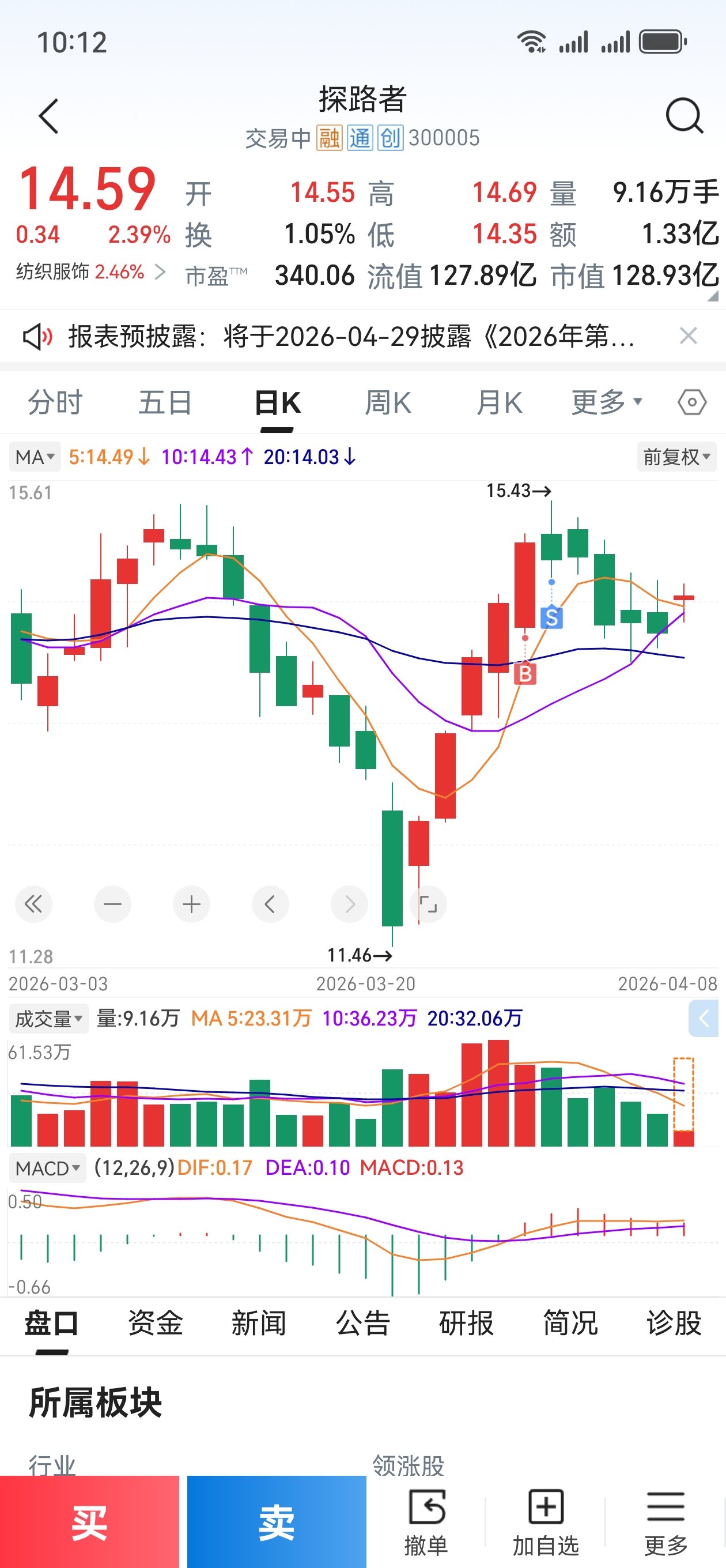Viewport: 726px width, 1568px height.
Task: Switch to the 资金 tab
Action: click(155, 1322)
